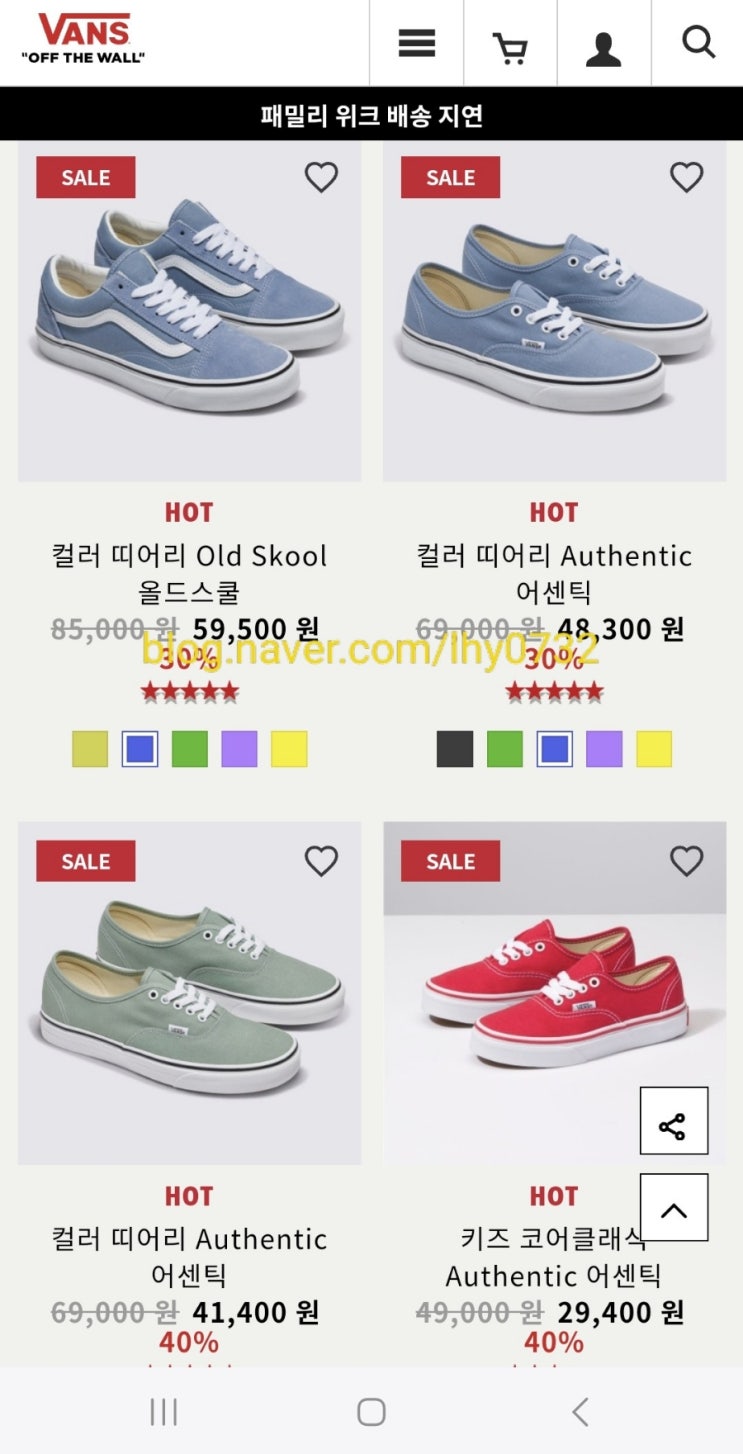The image size is (743, 1454).
Task: Select the yellow swatch for blue Authentic
Action: pyautogui.click(x=654, y=749)
